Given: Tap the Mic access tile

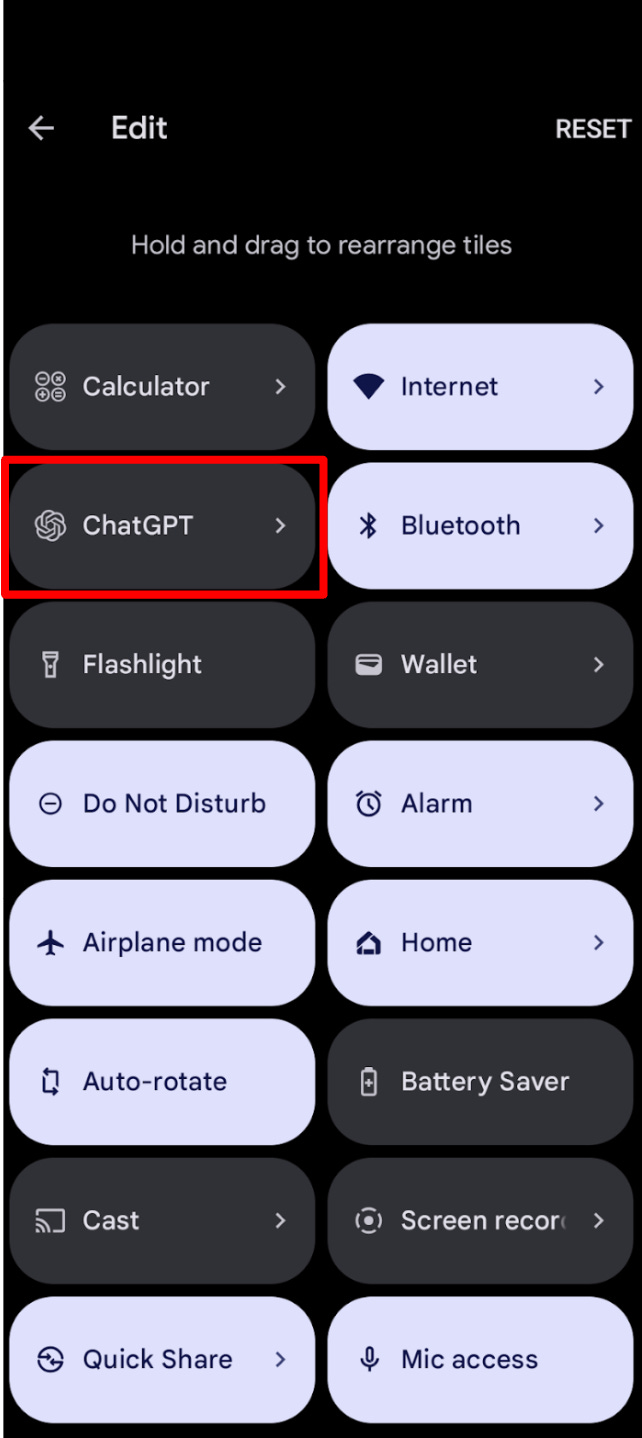Looking at the screenshot, I should click(480, 1359).
